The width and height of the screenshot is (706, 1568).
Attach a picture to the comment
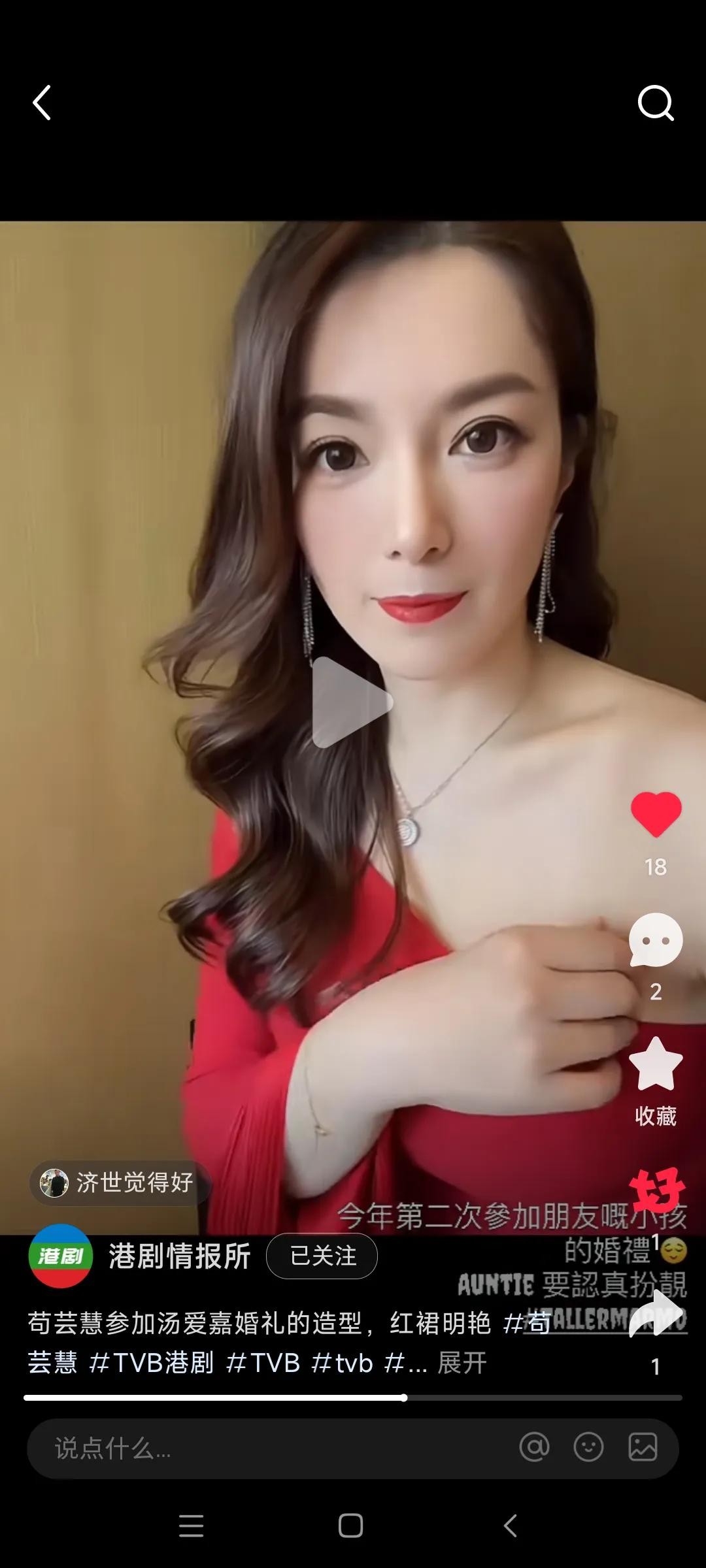(643, 1447)
